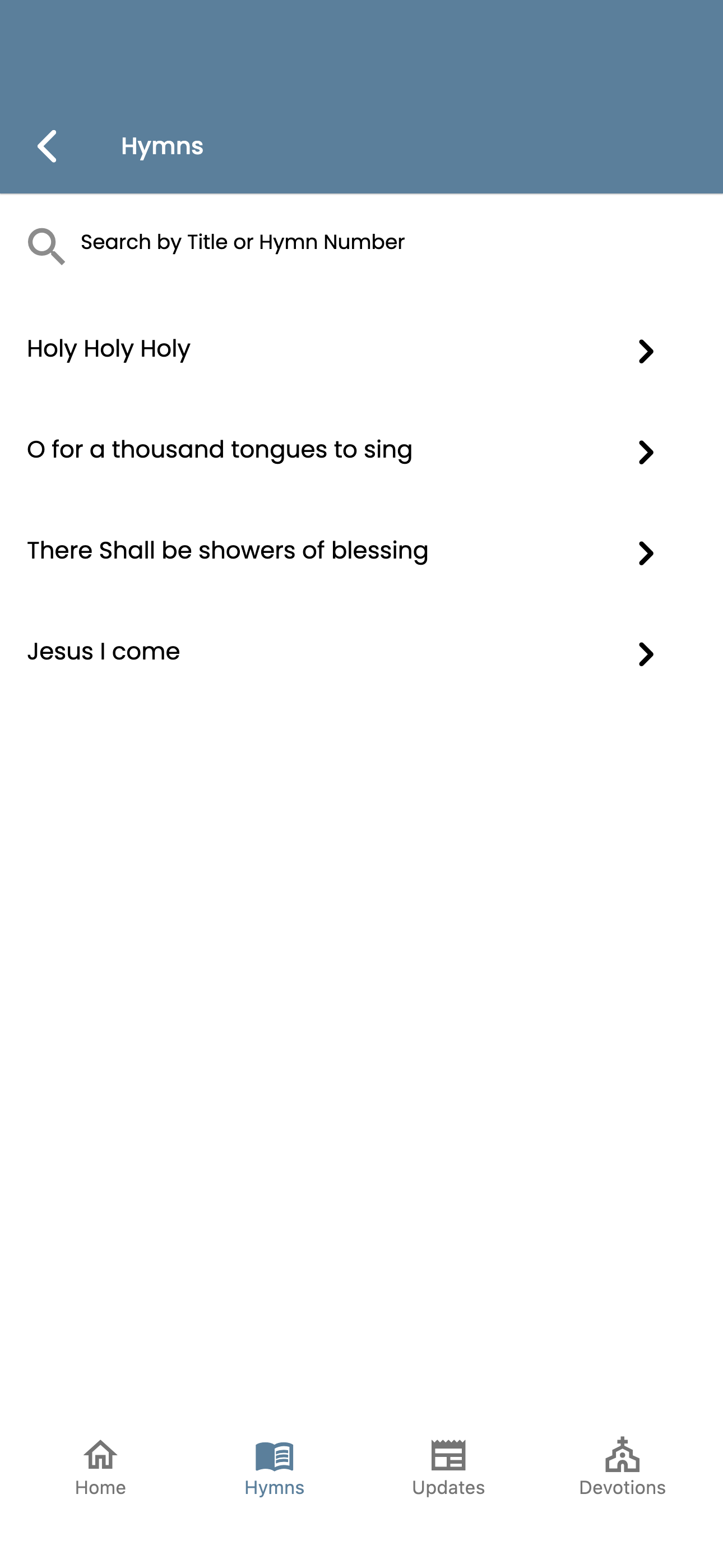Switch to the Home tab

pyautogui.click(x=100, y=1467)
